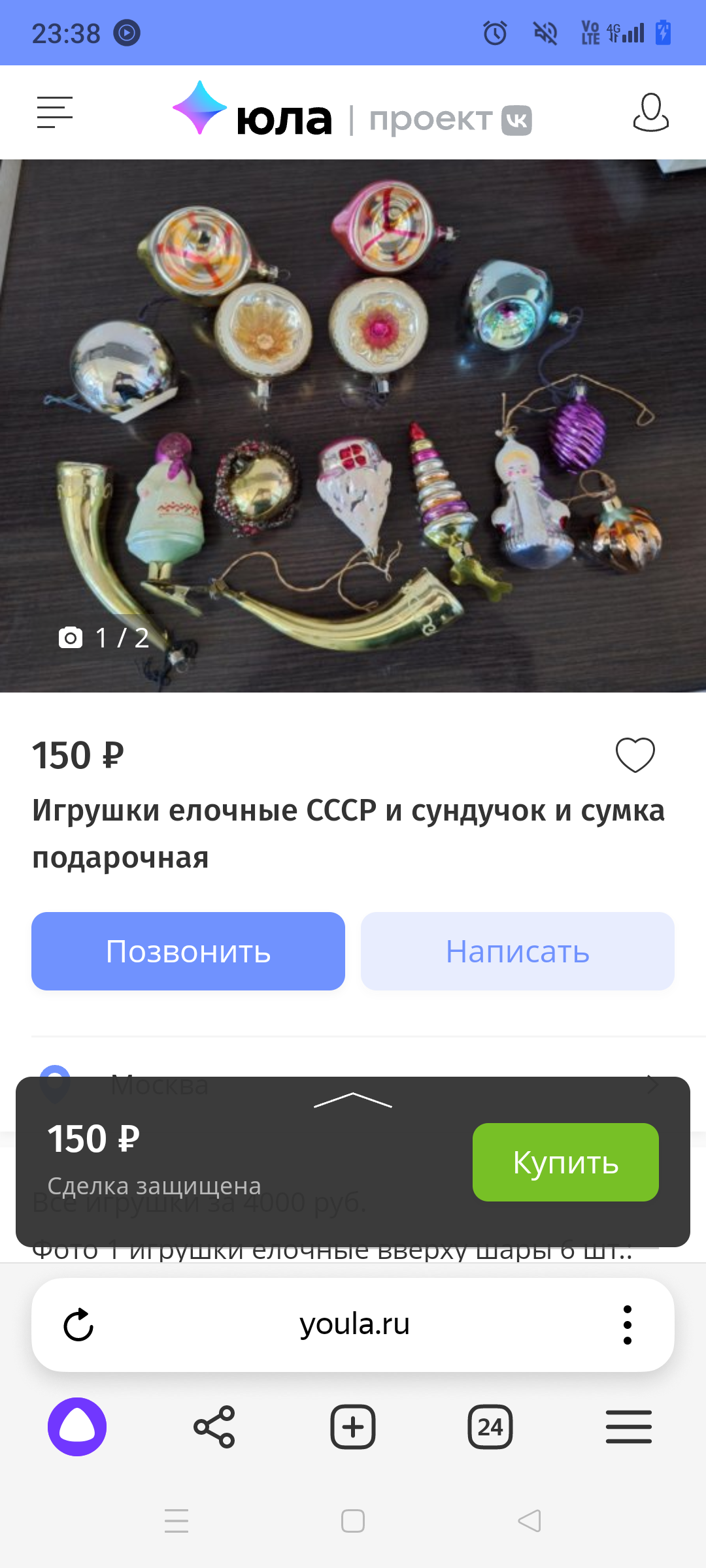Screen dimensions: 706x1568
Task: Open the hamburger menu on Юла
Action: pos(54,112)
